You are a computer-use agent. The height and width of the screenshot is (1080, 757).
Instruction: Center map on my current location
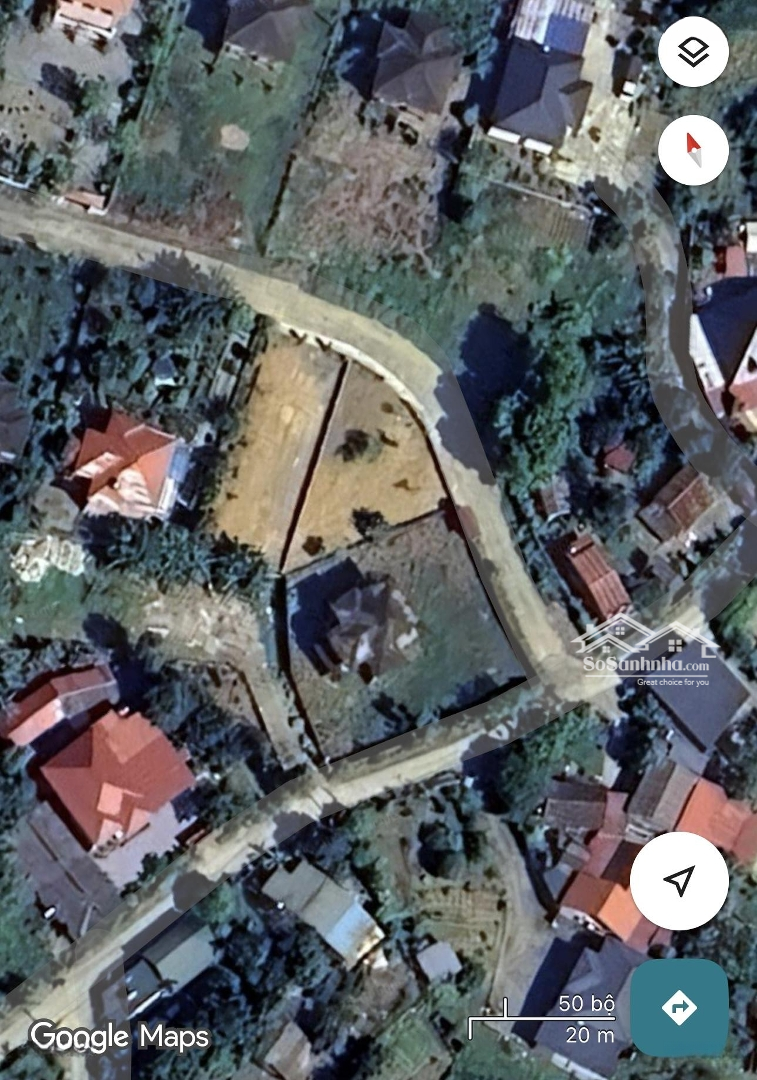[x=679, y=881]
